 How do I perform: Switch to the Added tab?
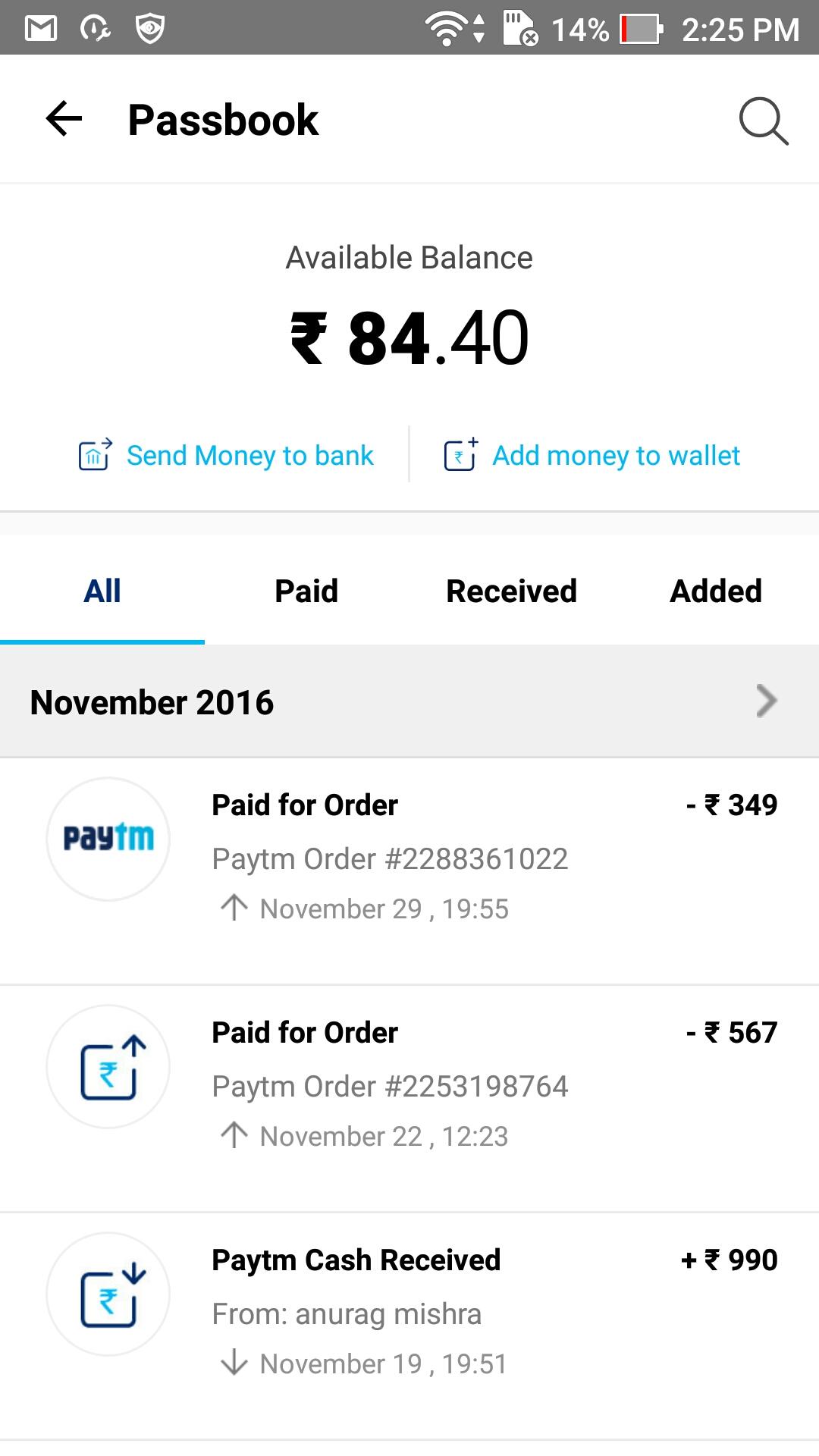click(x=716, y=591)
